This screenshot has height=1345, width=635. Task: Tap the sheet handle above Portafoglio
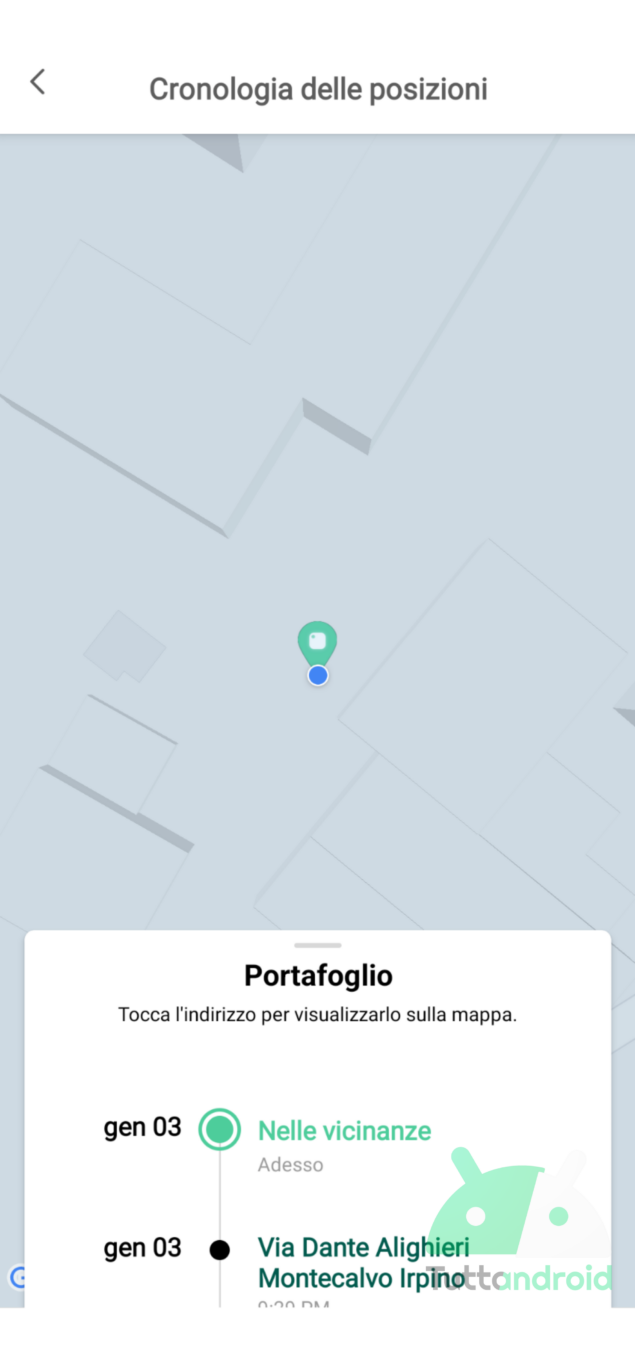click(318, 945)
